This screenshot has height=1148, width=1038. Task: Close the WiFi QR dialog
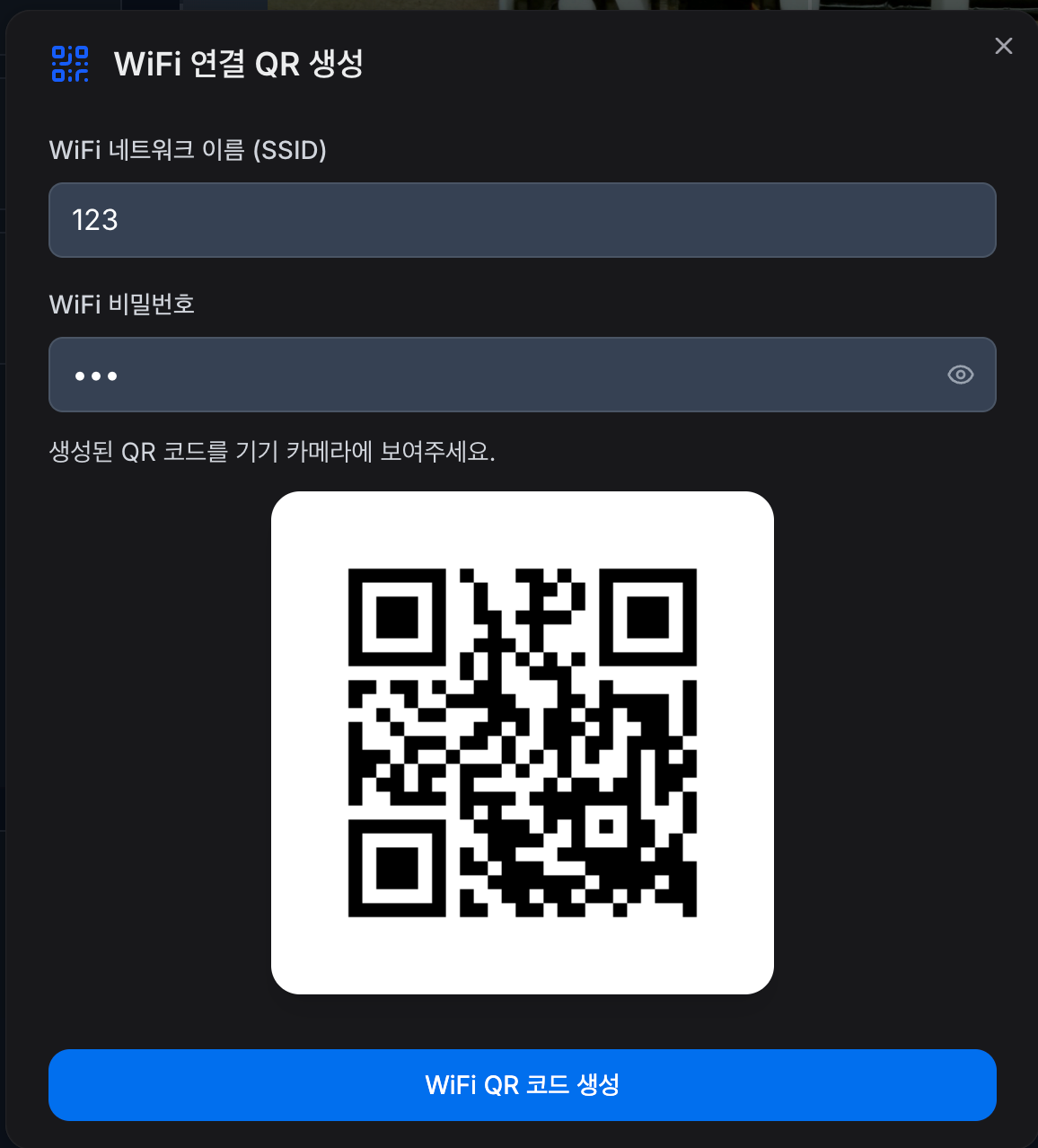pyautogui.click(x=1004, y=46)
